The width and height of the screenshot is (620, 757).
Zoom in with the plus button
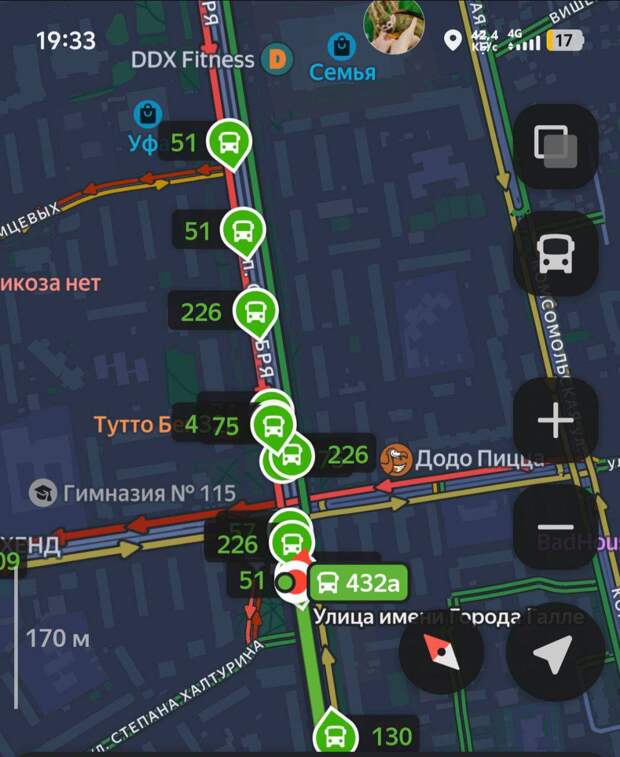[555, 421]
